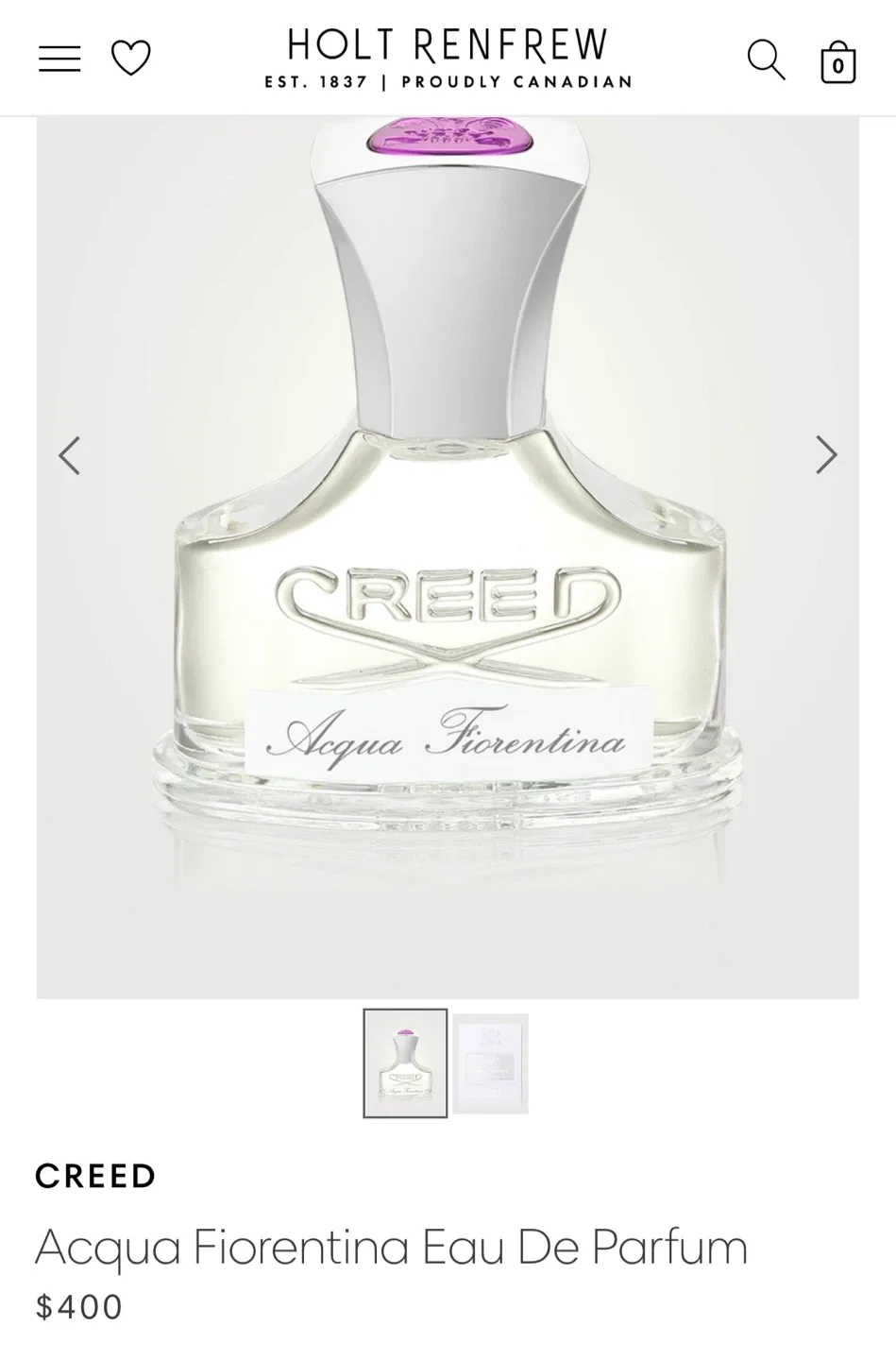Select the bottle thumbnail below the photo
This screenshot has width=896, height=1360.
click(405, 1062)
